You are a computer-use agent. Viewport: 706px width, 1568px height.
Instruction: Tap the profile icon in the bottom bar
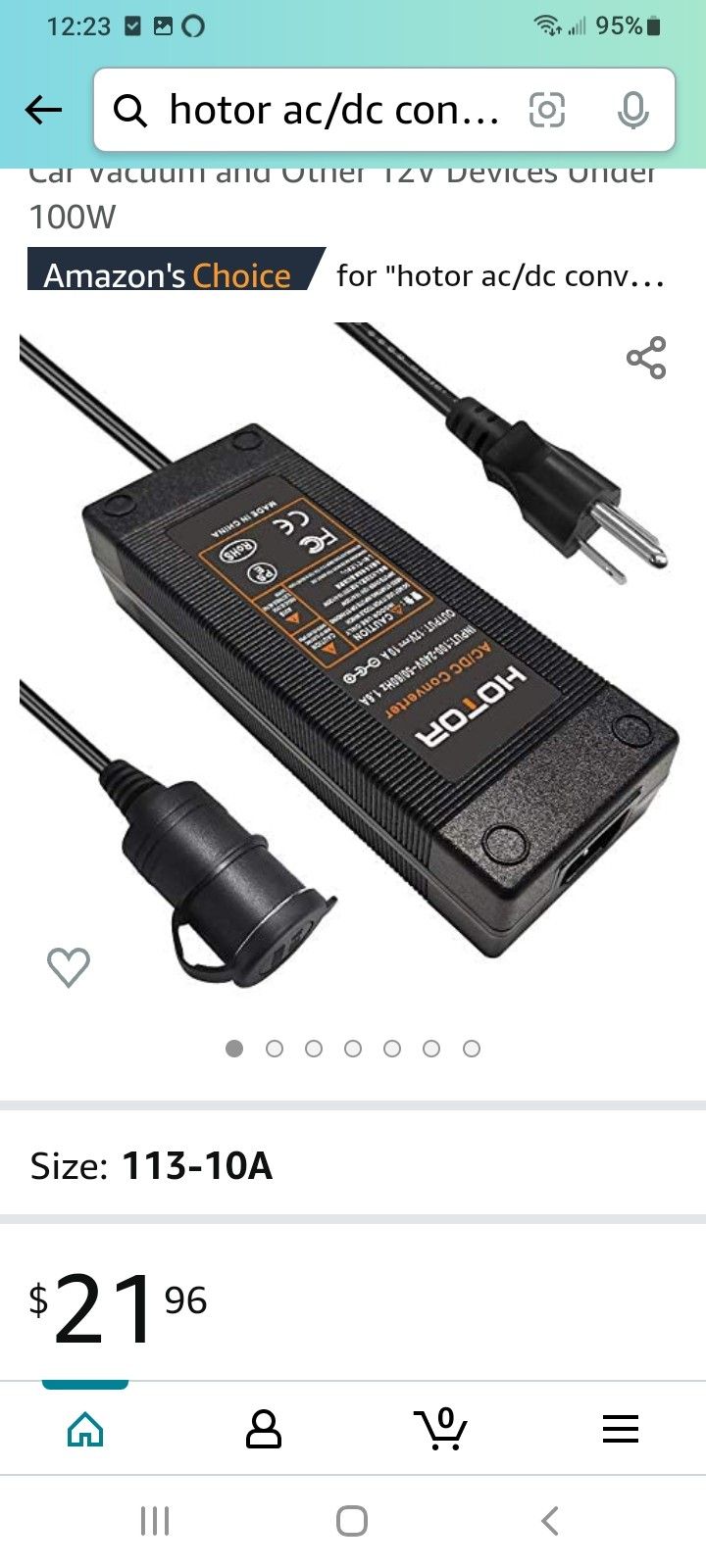[262, 1429]
